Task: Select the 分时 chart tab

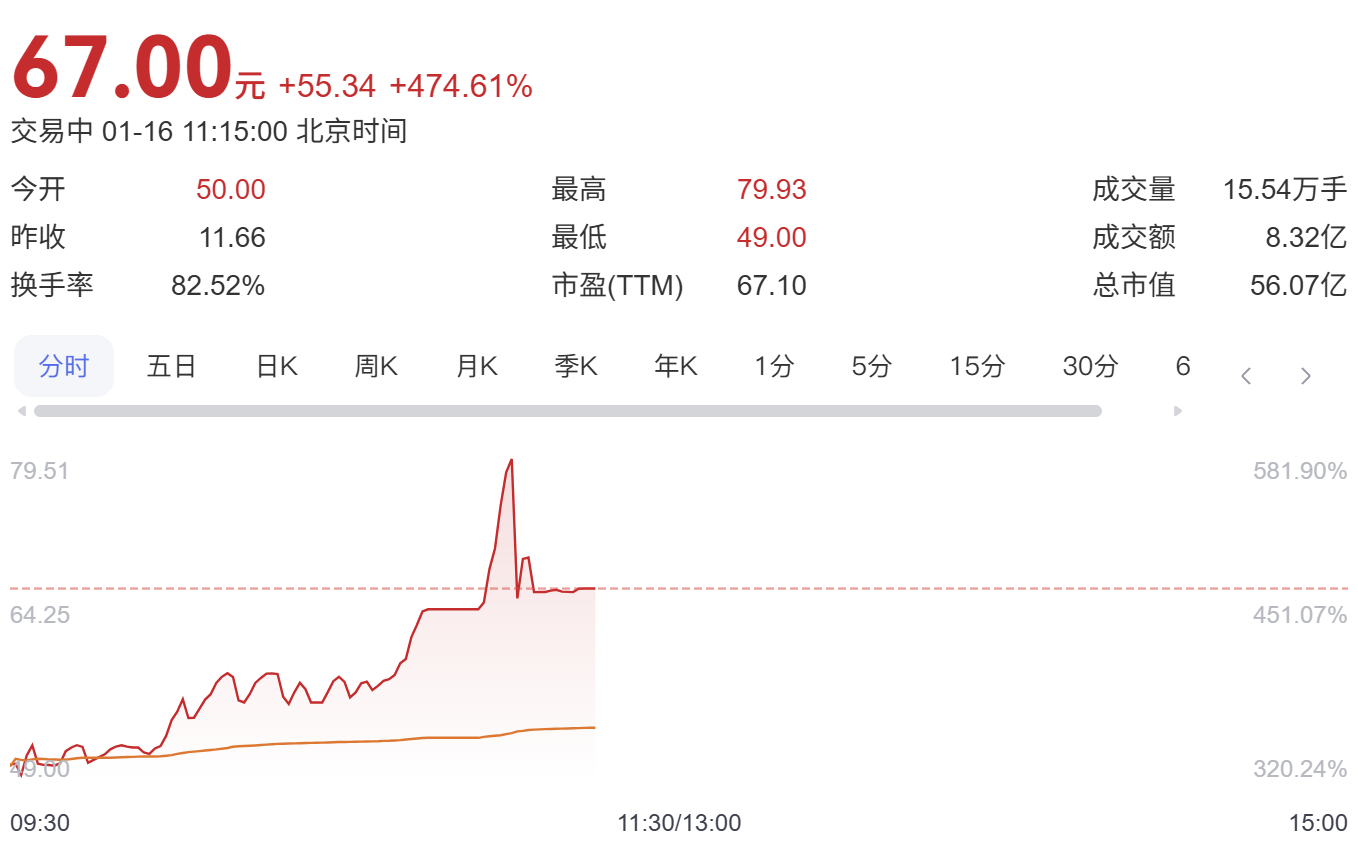Action: click(x=64, y=367)
